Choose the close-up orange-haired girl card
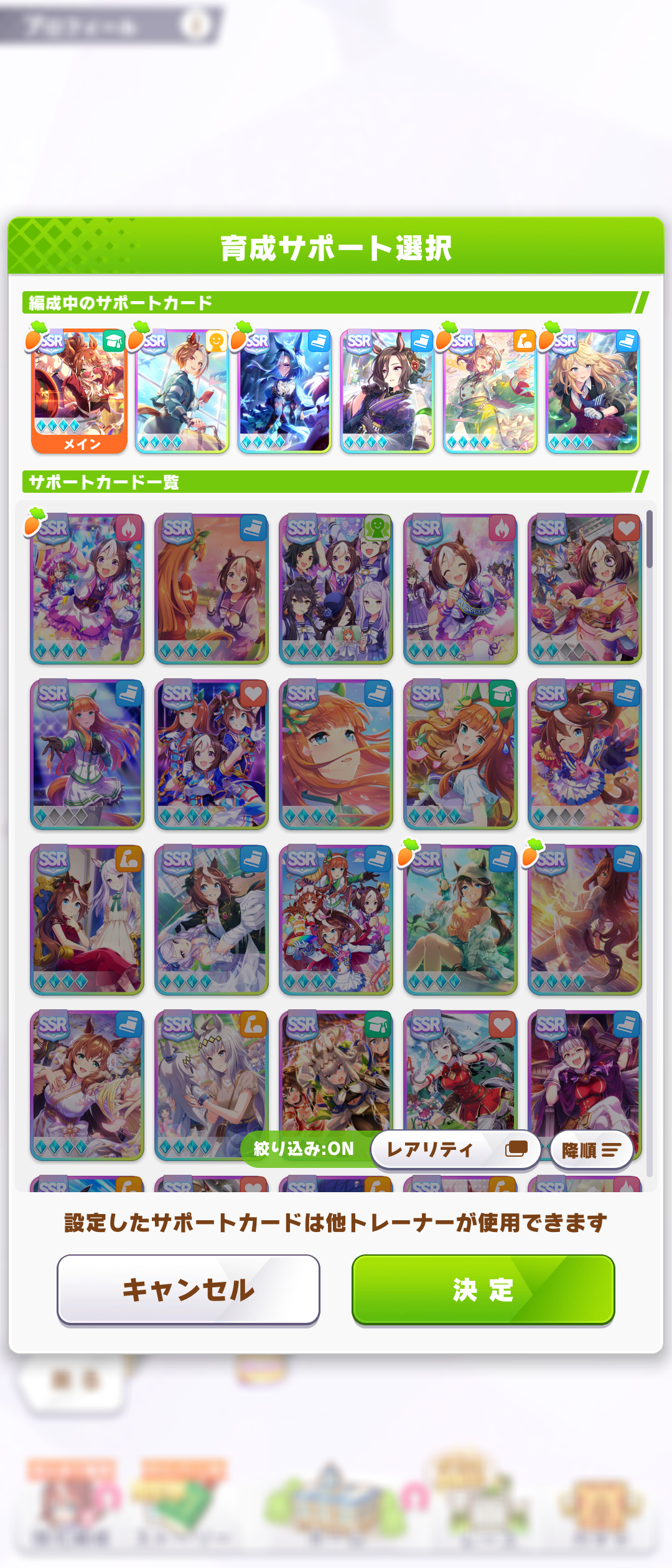Viewport: 672px width, 1568px height. (x=335, y=754)
